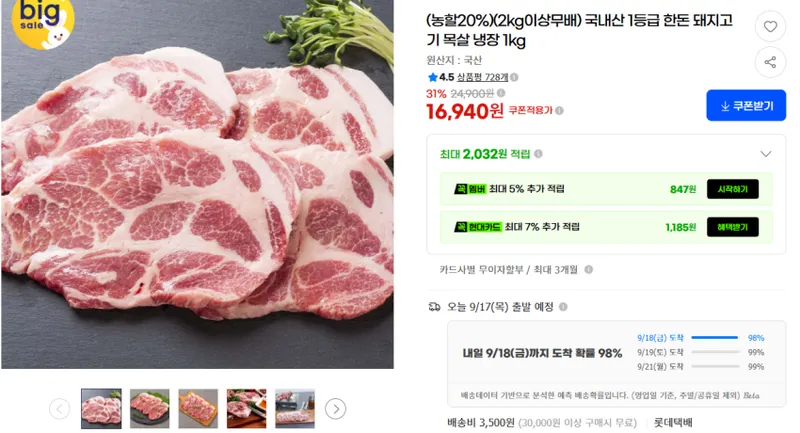The height and width of the screenshot is (433, 800).
Task: Select the fifth thumbnail with packaged meat
Action: click(x=295, y=409)
